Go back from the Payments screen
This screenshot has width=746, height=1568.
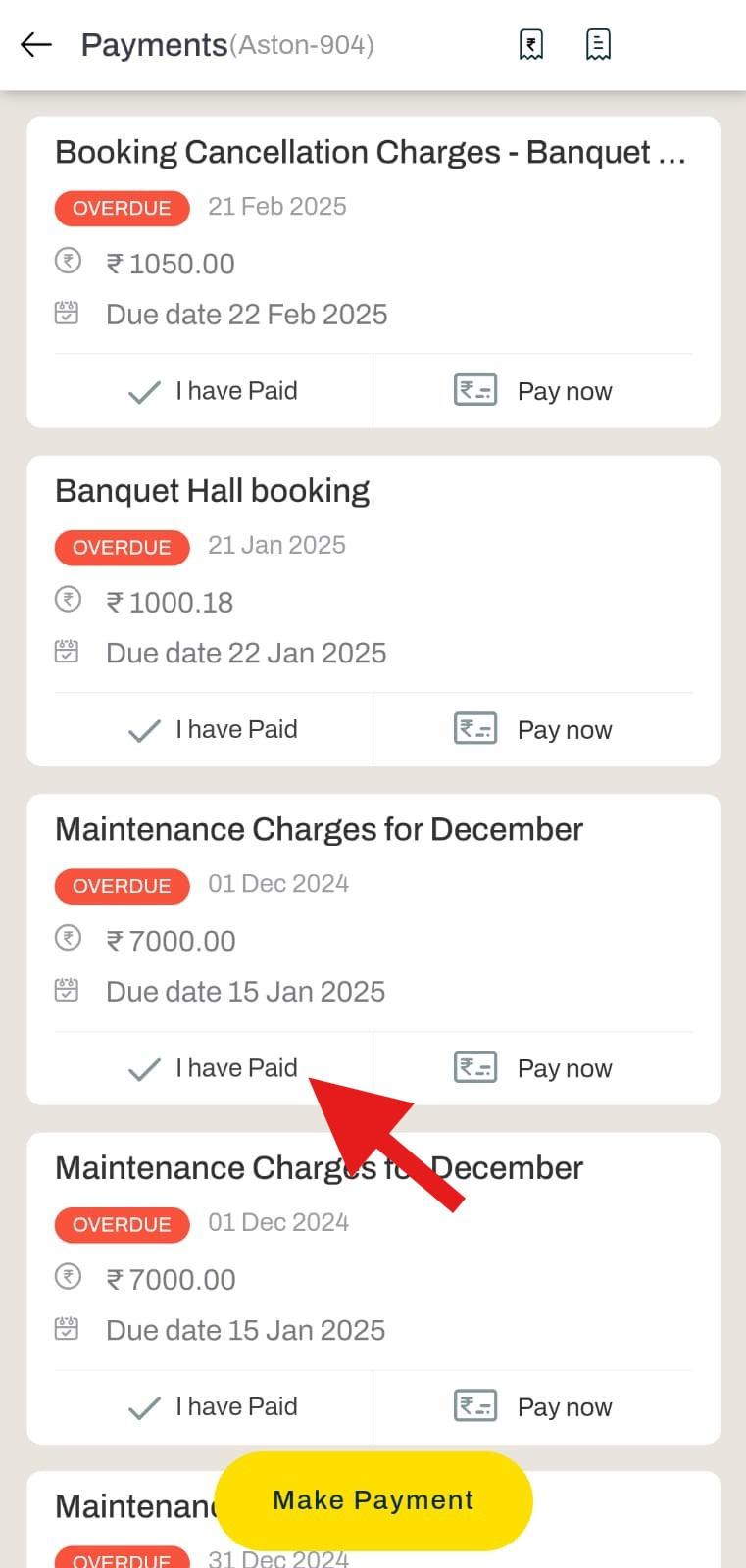click(x=36, y=45)
